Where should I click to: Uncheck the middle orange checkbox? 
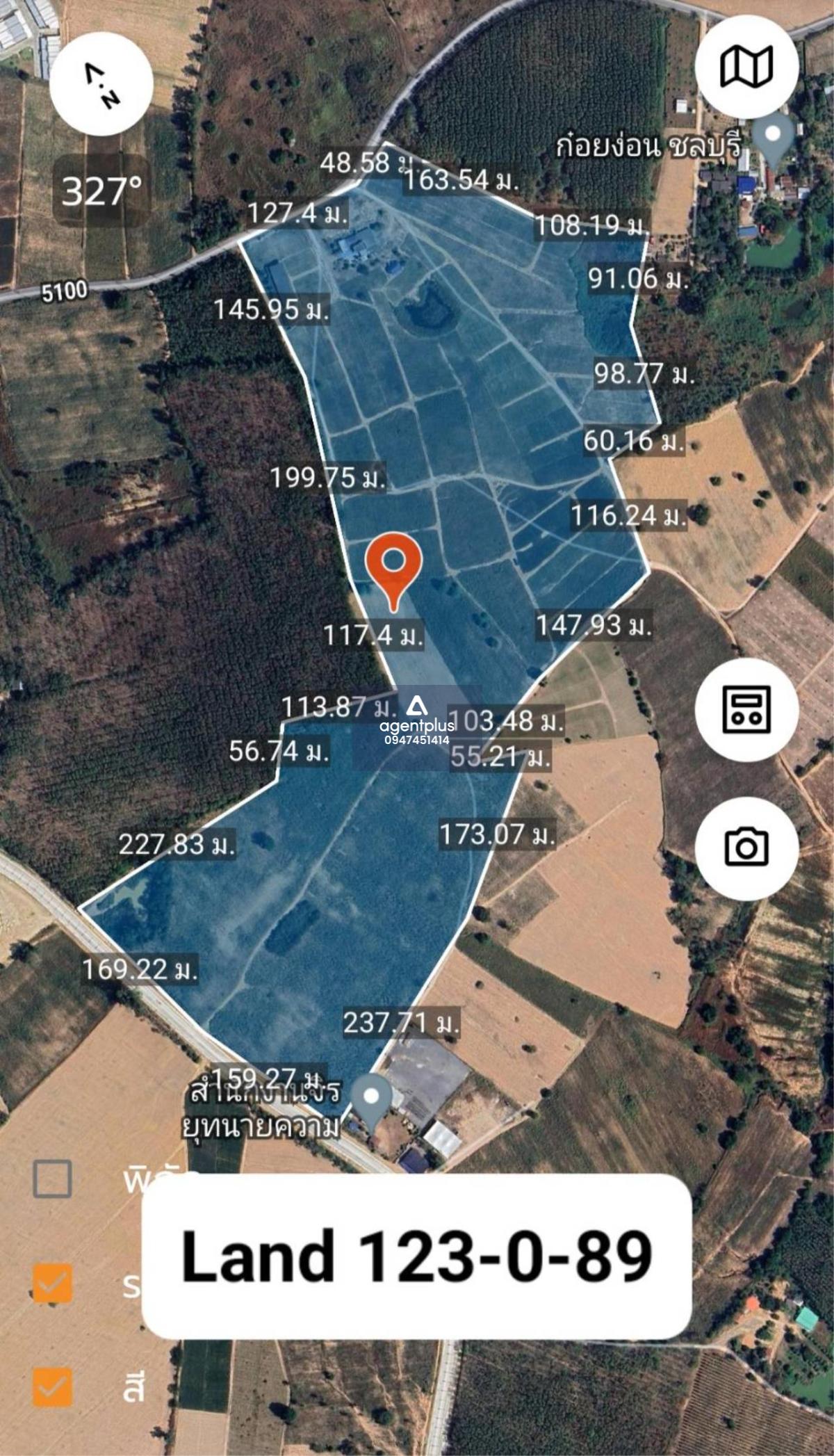[53, 1283]
